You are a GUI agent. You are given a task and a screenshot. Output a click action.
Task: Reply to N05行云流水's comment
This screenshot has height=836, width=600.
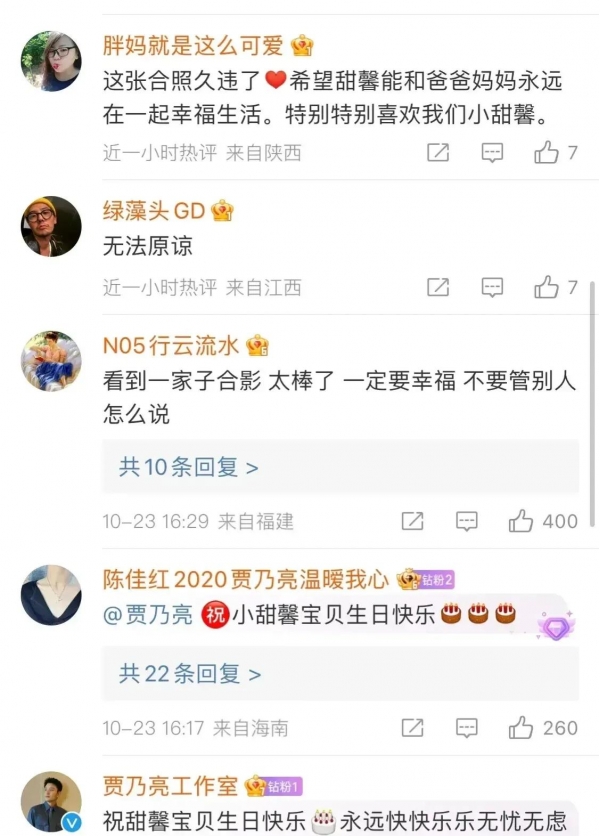click(x=466, y=521)
